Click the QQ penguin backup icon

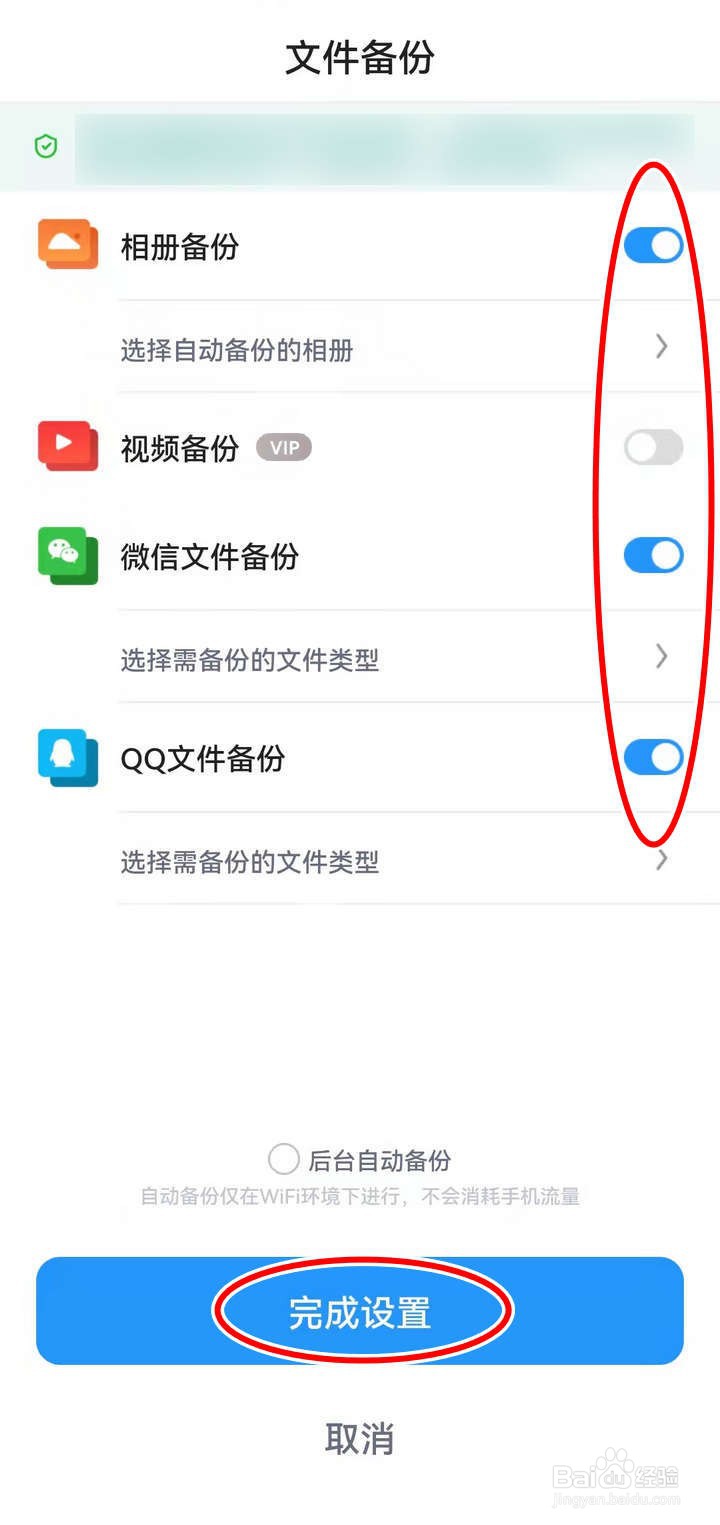click(x=67, y=757)
